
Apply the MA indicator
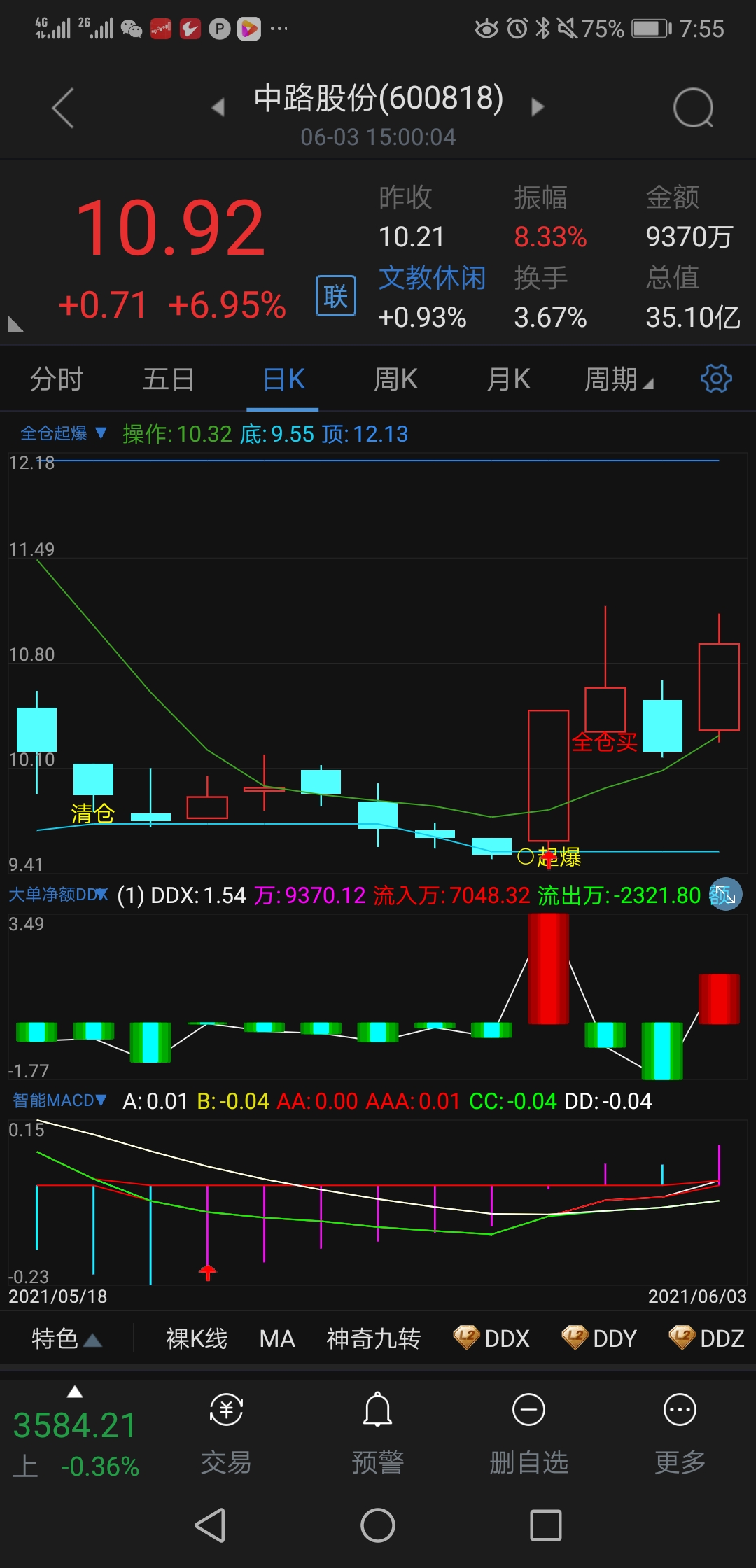[x=277, y=1338]
